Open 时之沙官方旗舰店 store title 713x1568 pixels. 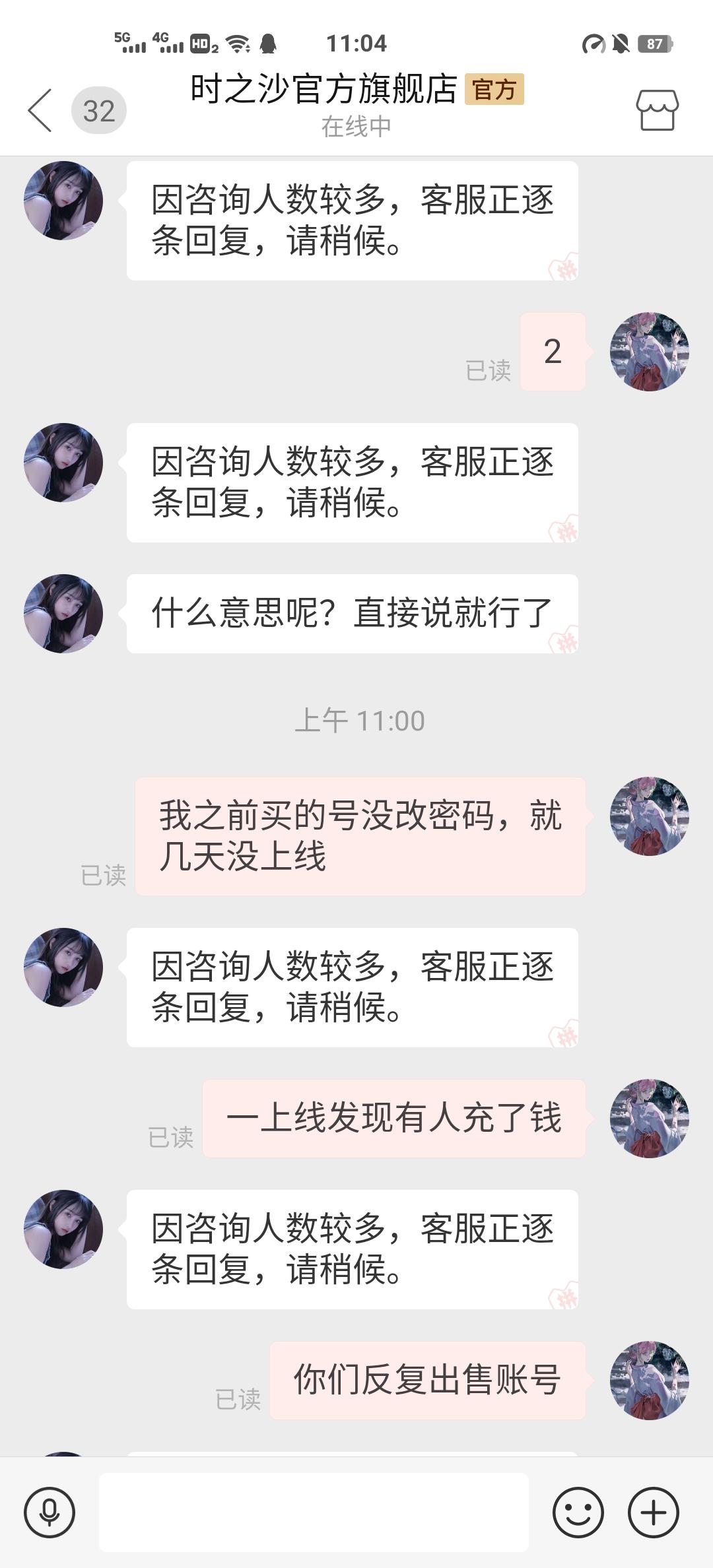point(323,89)
